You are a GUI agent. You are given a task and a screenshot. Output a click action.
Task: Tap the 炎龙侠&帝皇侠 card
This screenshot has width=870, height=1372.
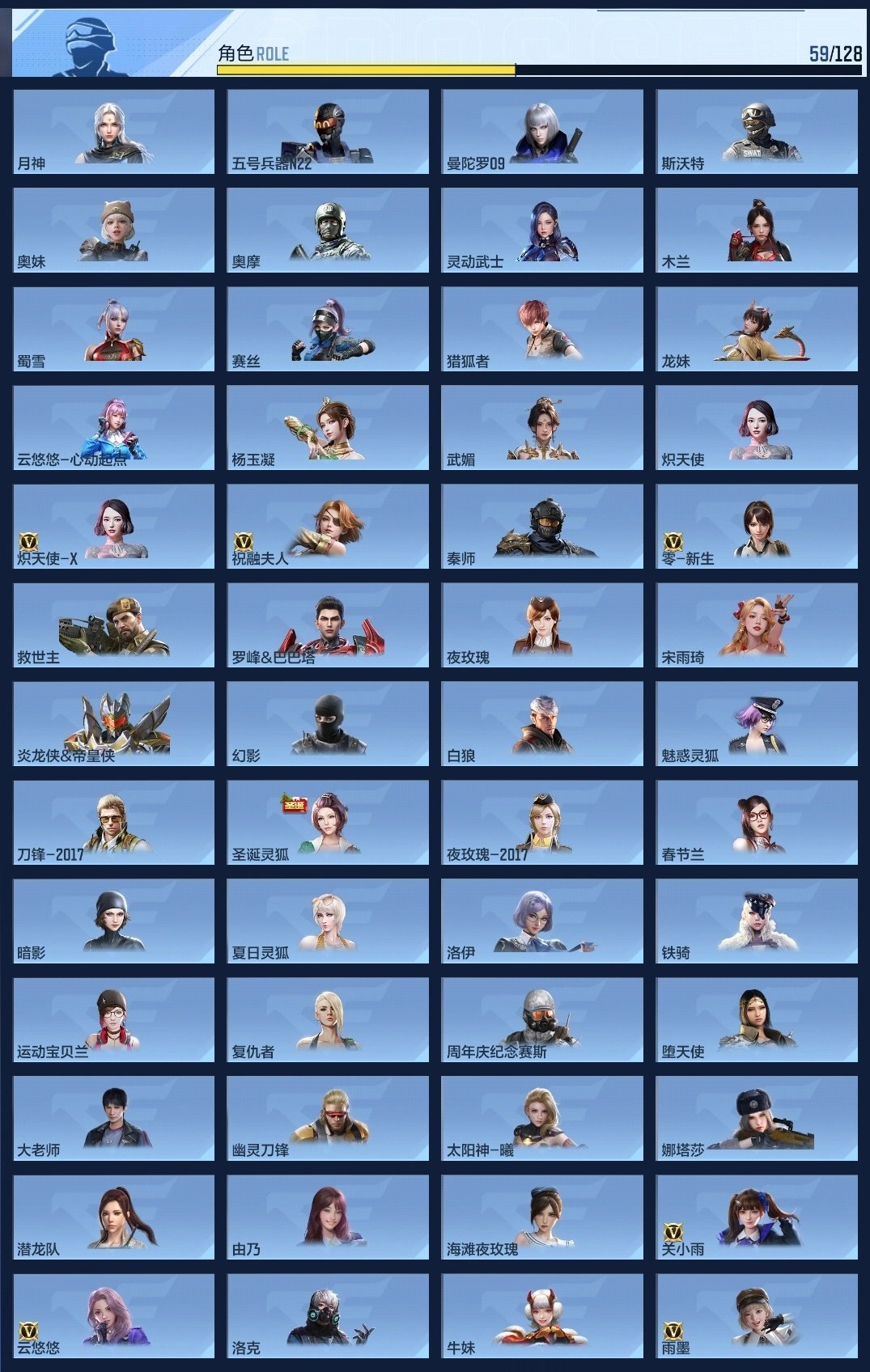click(114, 723)
